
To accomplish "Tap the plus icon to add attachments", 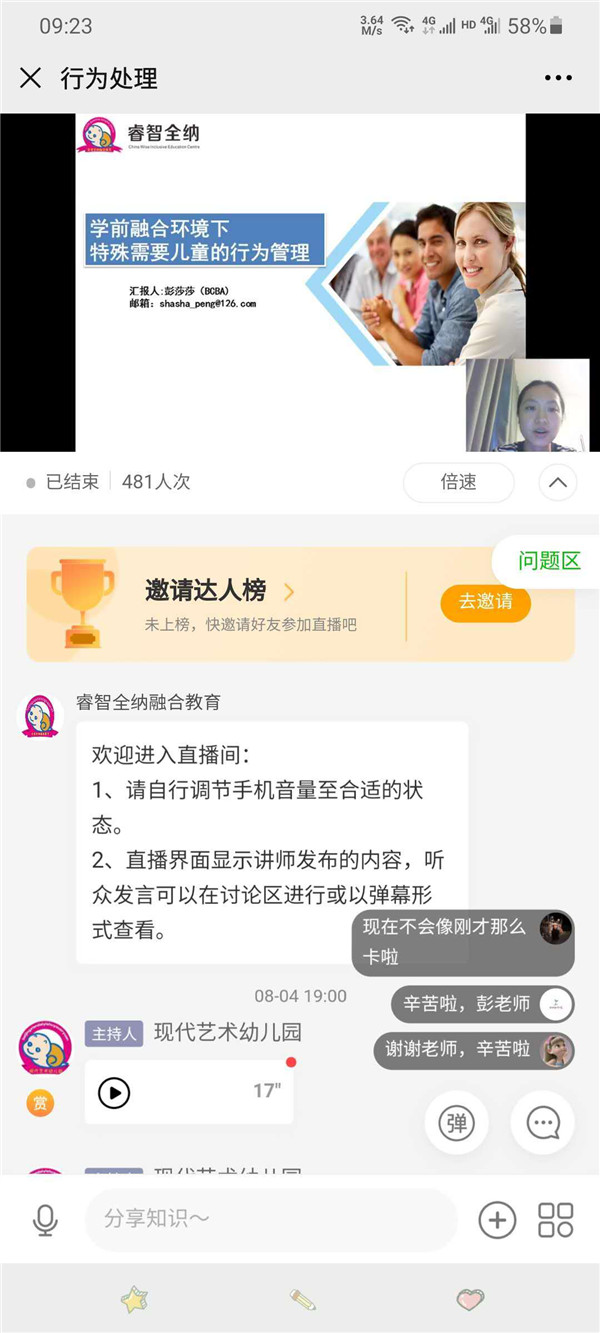I will point(497,1219).
